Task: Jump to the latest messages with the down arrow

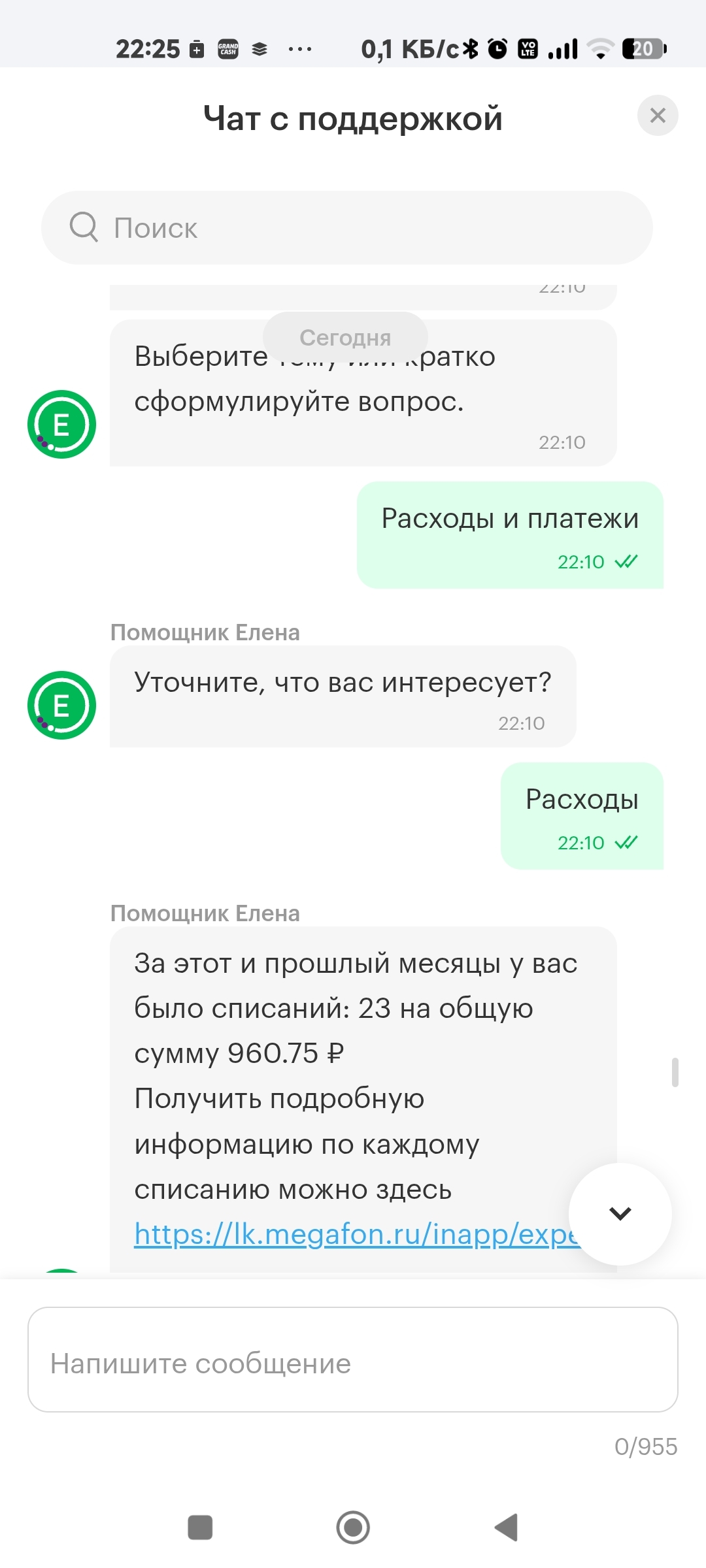Action: [x=620, y=1214]
